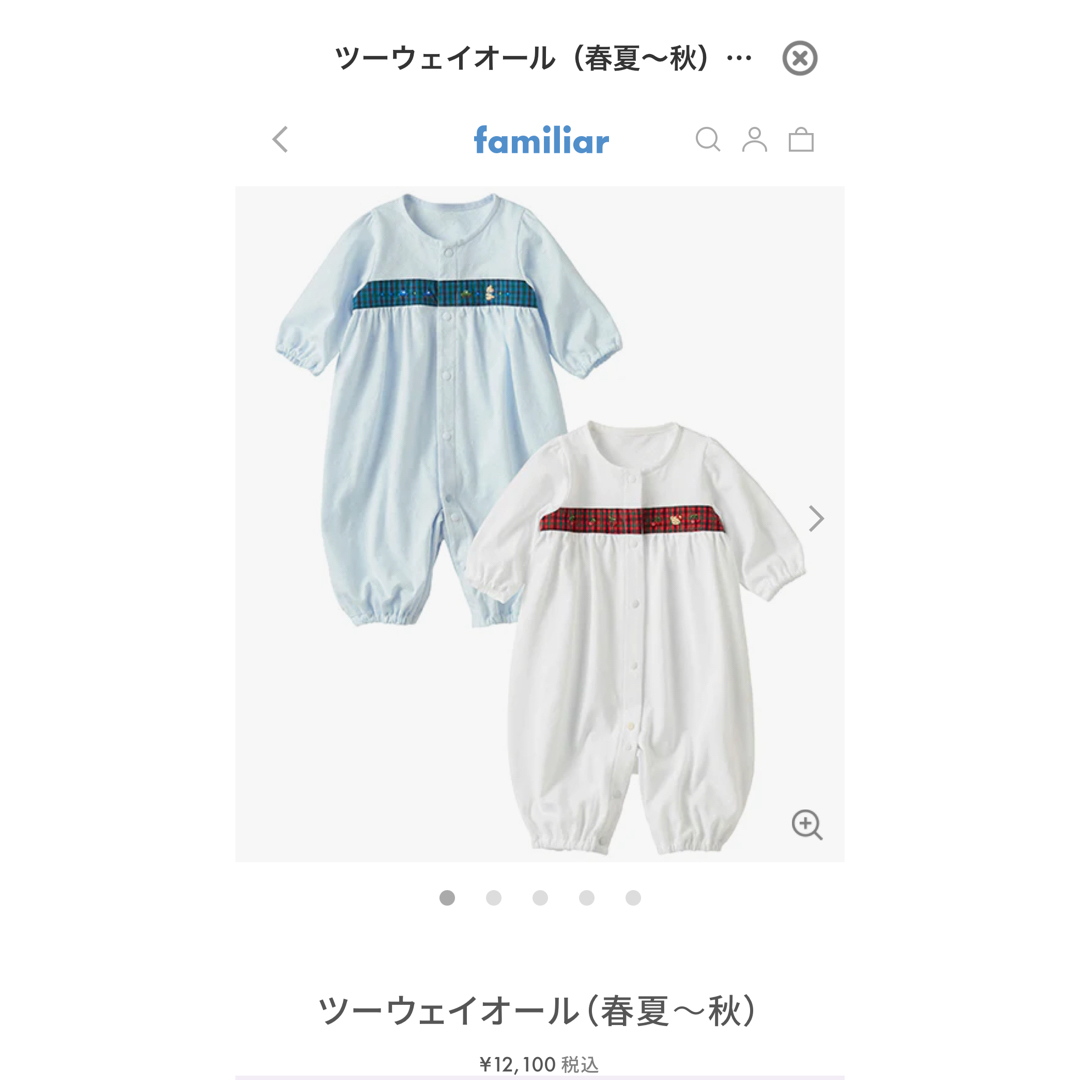Screen dimensions: 1080x1080
Task: Show next product photo with right chevron
Action: (x=816, y=518)
